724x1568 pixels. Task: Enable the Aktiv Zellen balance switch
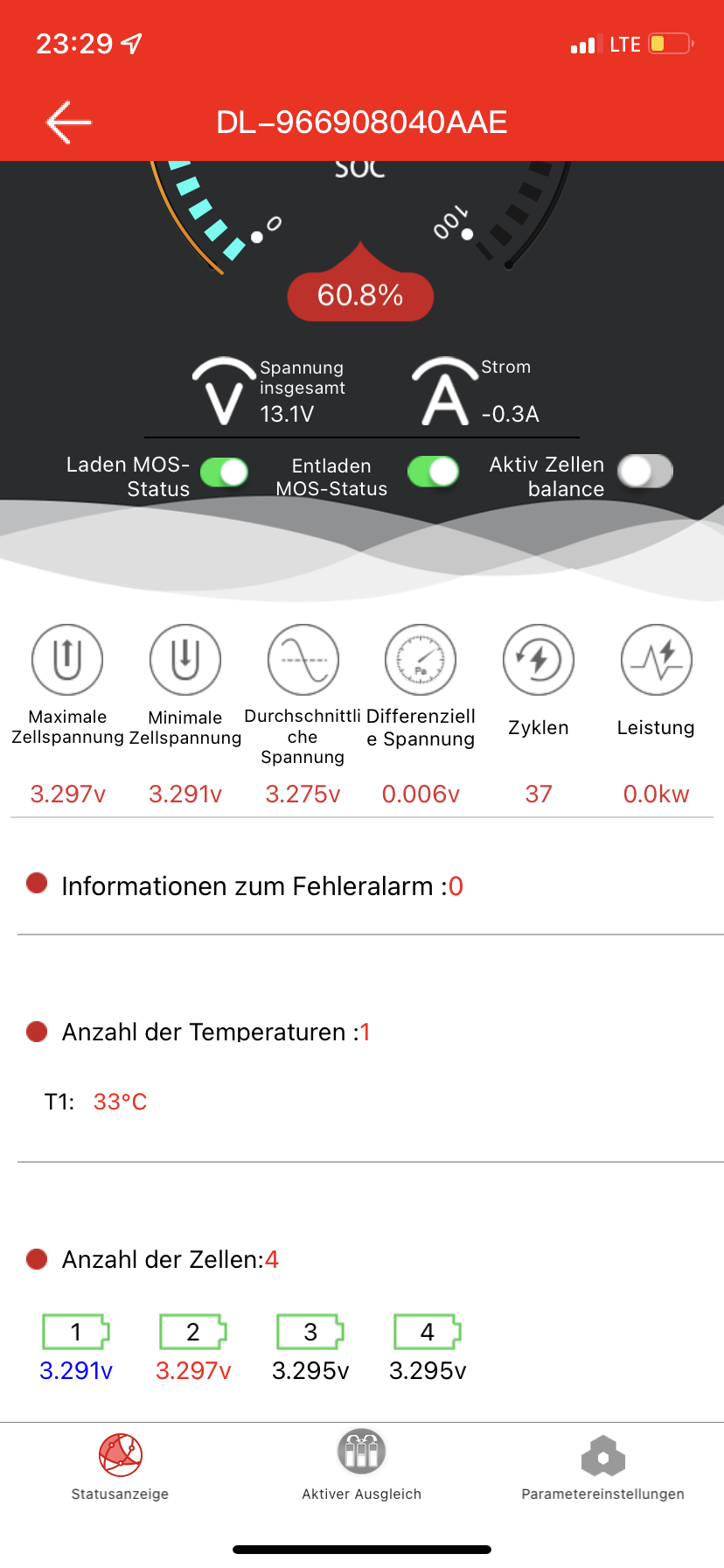pos(645,472)
